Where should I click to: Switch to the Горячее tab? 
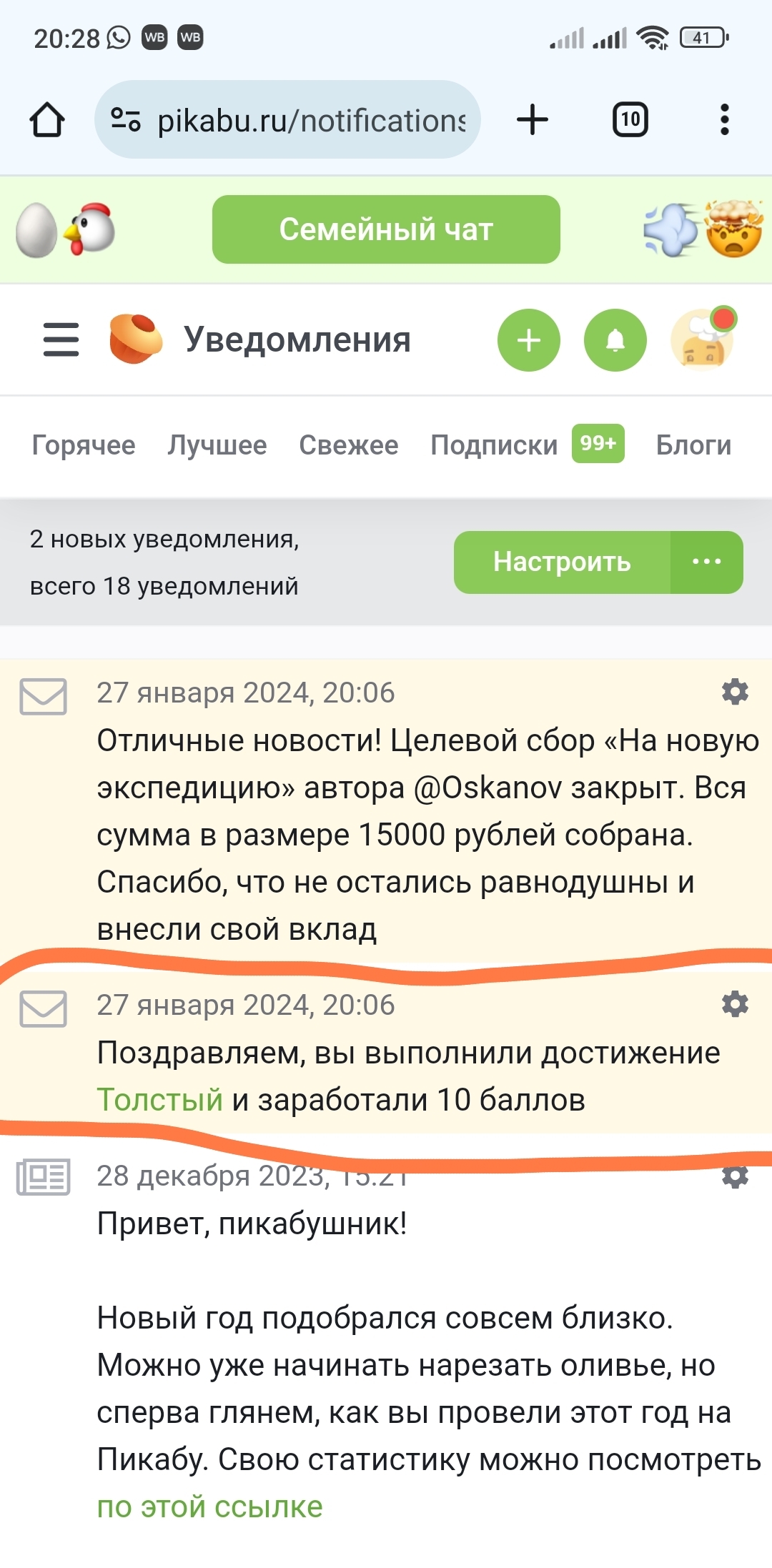tap(84, 445)
